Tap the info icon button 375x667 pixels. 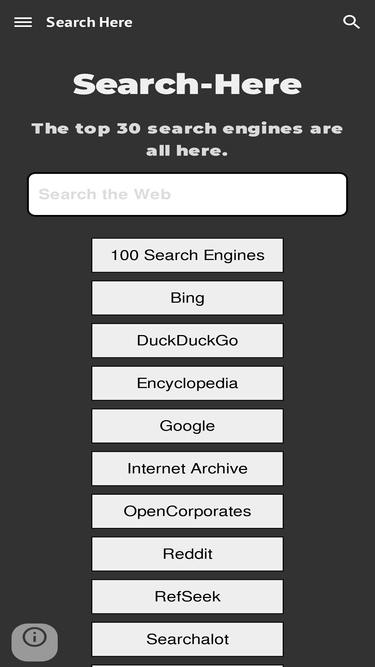(34, 642)
